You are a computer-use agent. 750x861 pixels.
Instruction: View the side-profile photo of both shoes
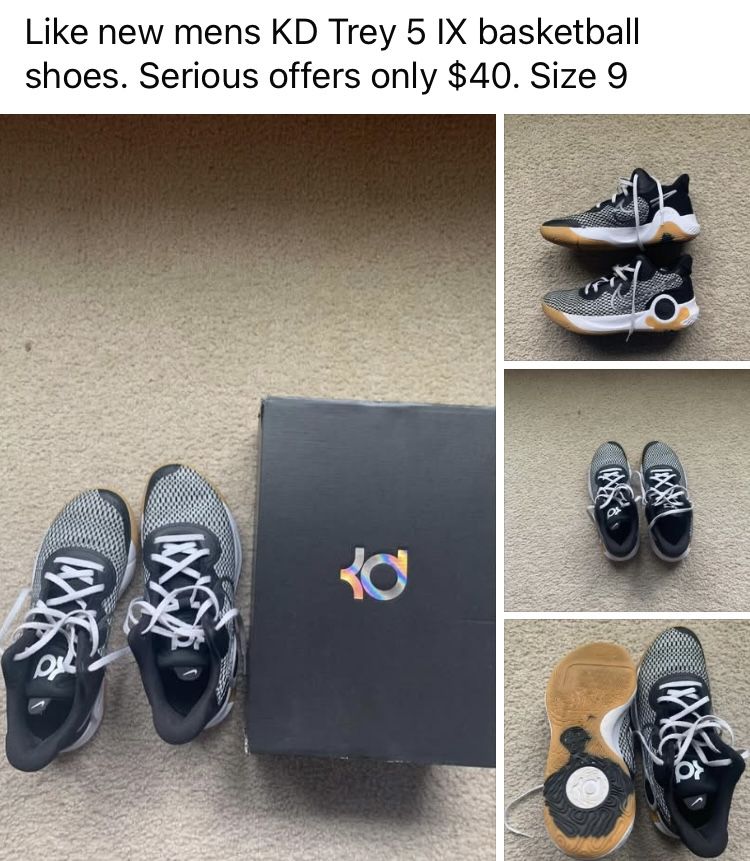(627, 237)
